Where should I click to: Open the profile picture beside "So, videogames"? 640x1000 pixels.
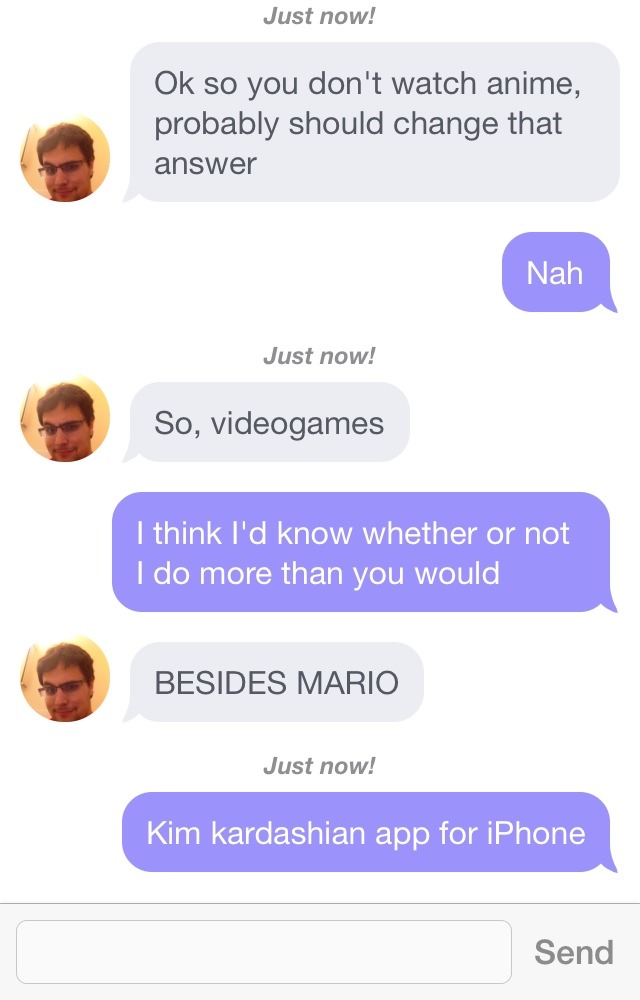point(65,418)
